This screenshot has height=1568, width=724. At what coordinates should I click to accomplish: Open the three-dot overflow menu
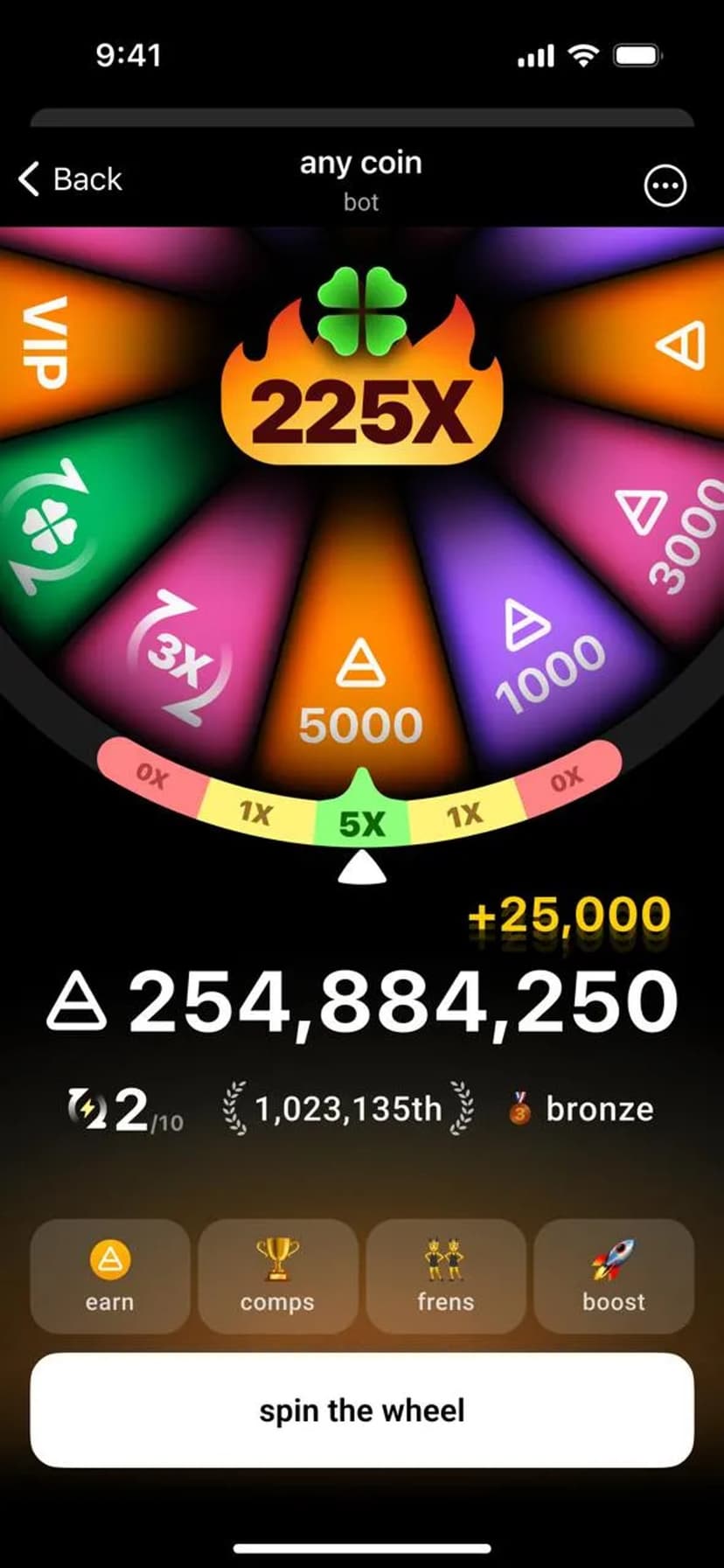pyautogui.click(x=665, y=185)
